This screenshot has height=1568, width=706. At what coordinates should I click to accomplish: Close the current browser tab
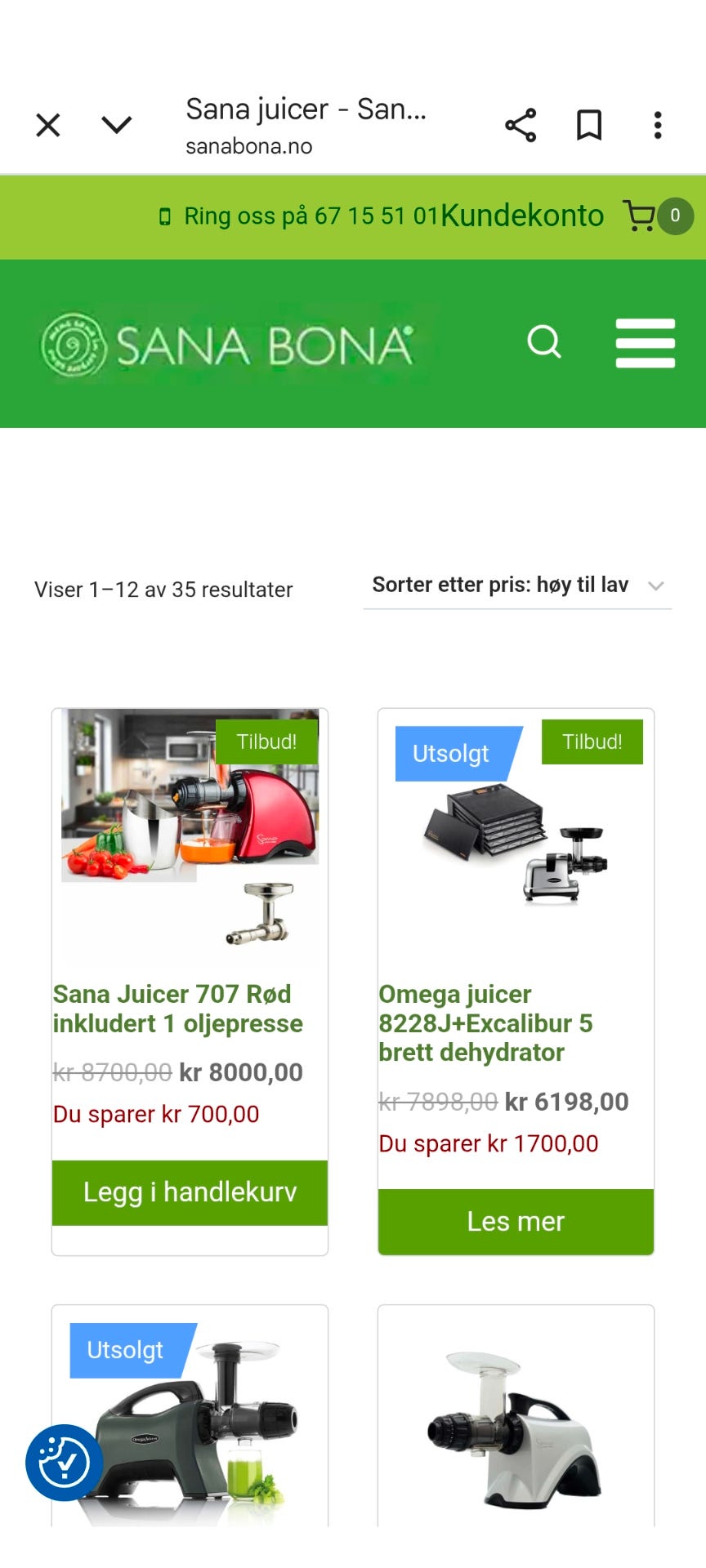coord(47,125)
